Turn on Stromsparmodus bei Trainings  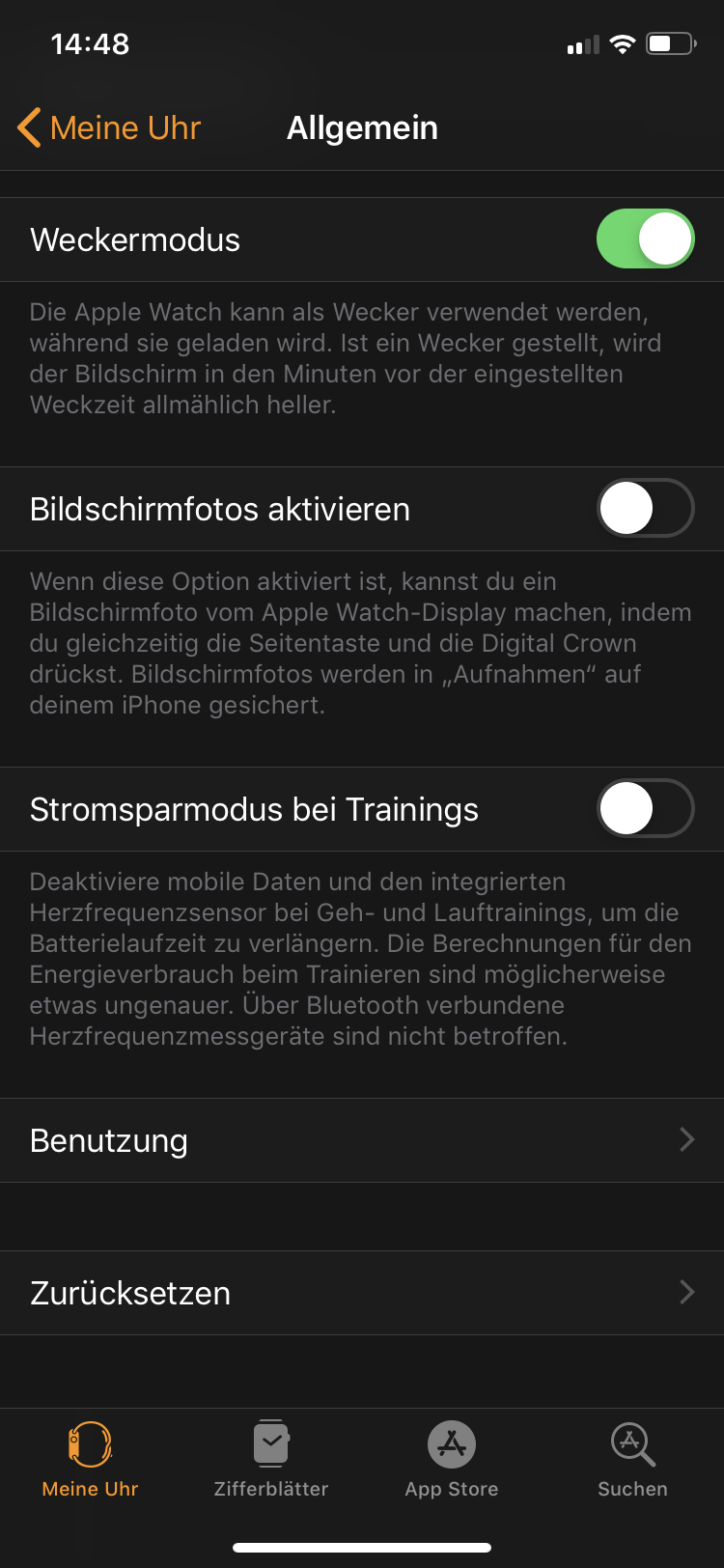tap(645, 809)
